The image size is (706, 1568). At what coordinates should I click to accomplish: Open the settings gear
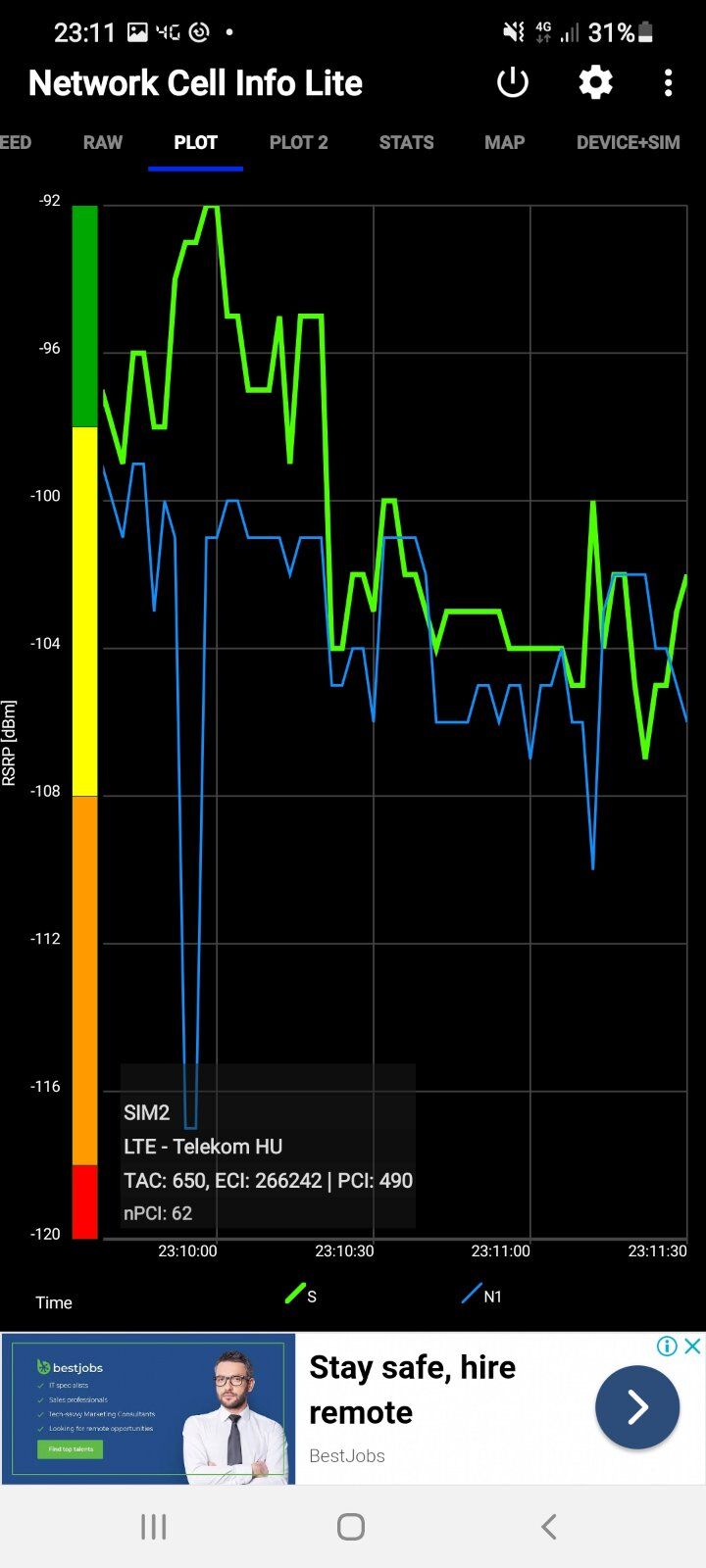(595, 83)
